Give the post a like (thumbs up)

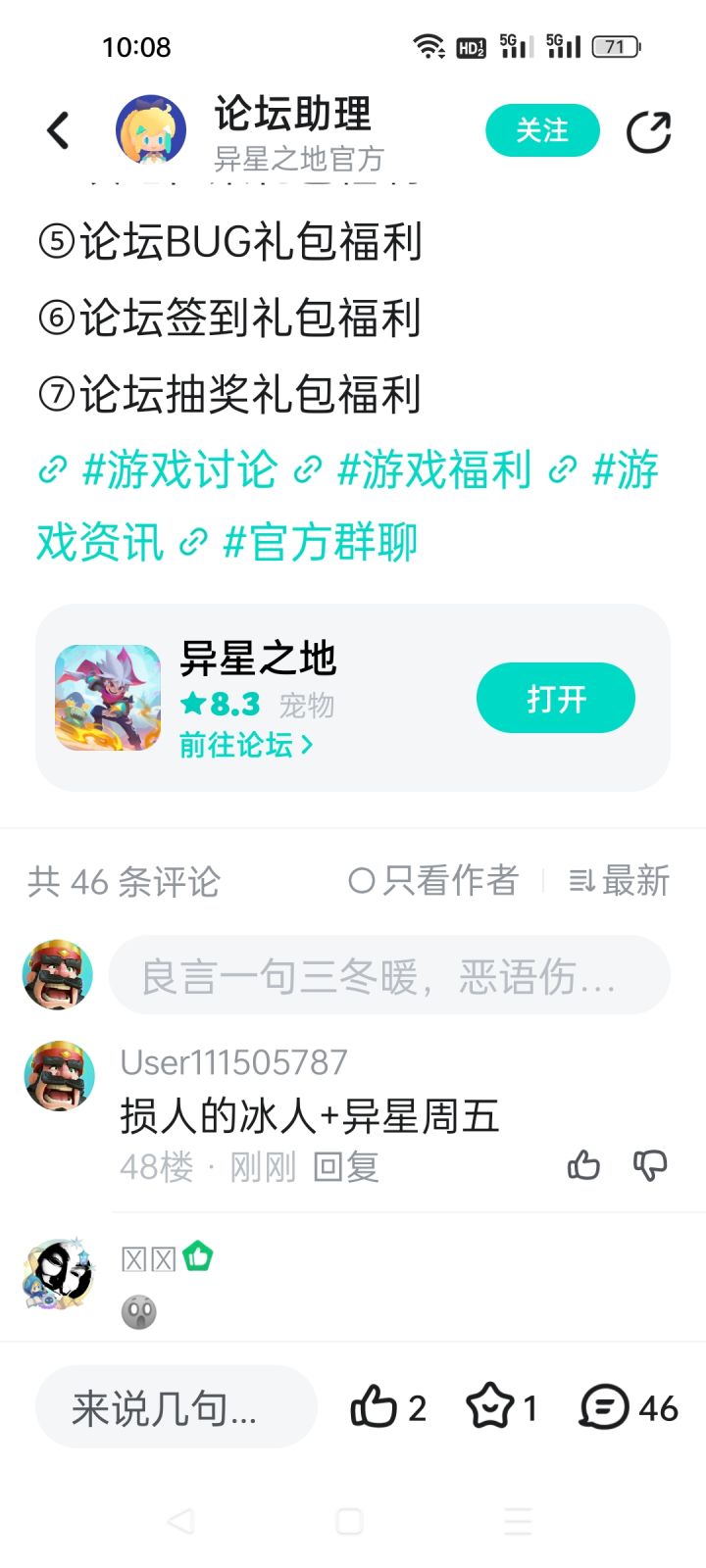378,1406
